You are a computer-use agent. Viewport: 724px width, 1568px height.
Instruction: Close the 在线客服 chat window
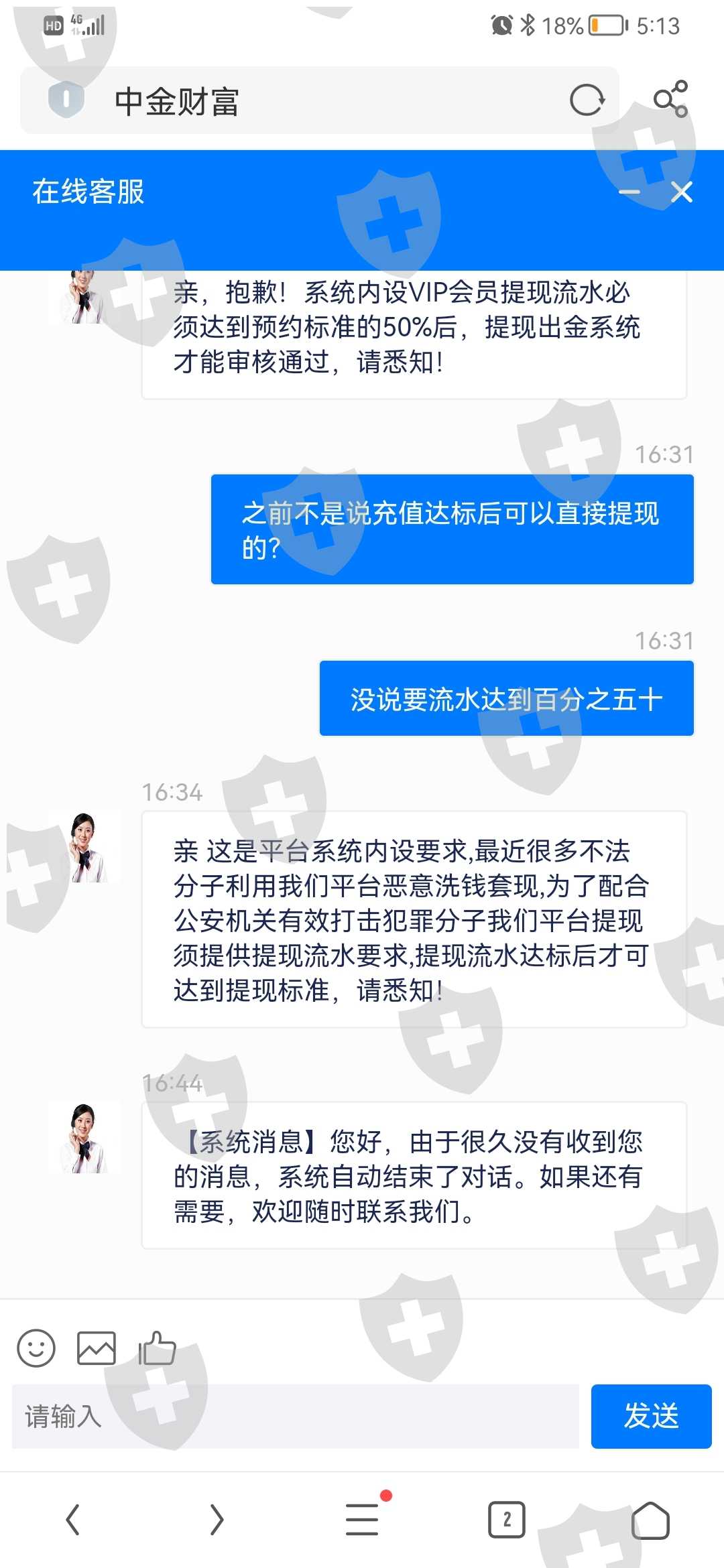[x=682, y=192]
